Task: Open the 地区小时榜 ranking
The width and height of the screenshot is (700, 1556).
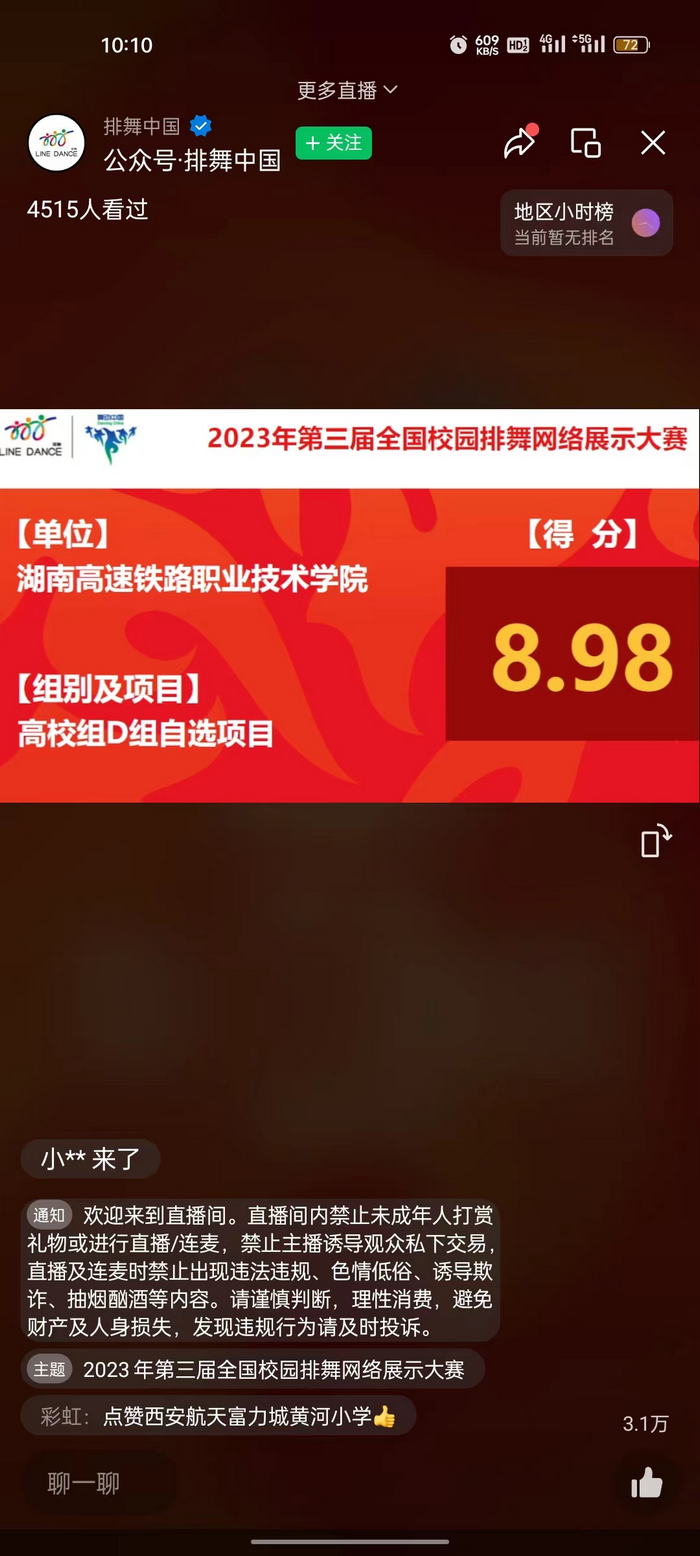Action: point(586,223)
